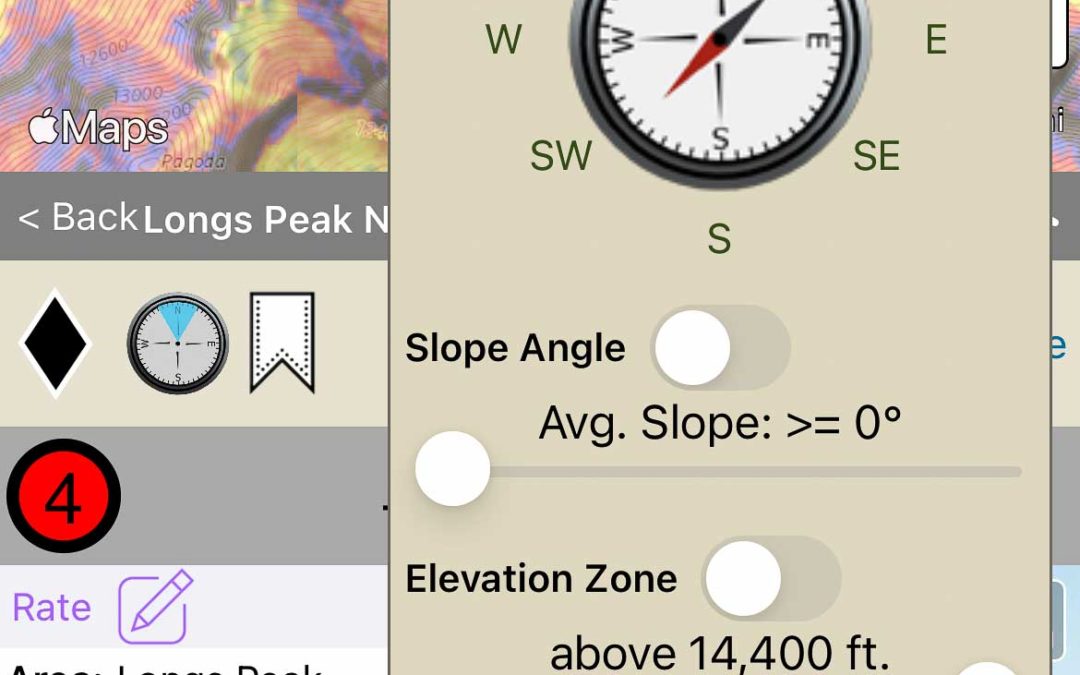1080x675 pixels.
Task: Select the SE aspect direction
Action: [x=877, y=157]
